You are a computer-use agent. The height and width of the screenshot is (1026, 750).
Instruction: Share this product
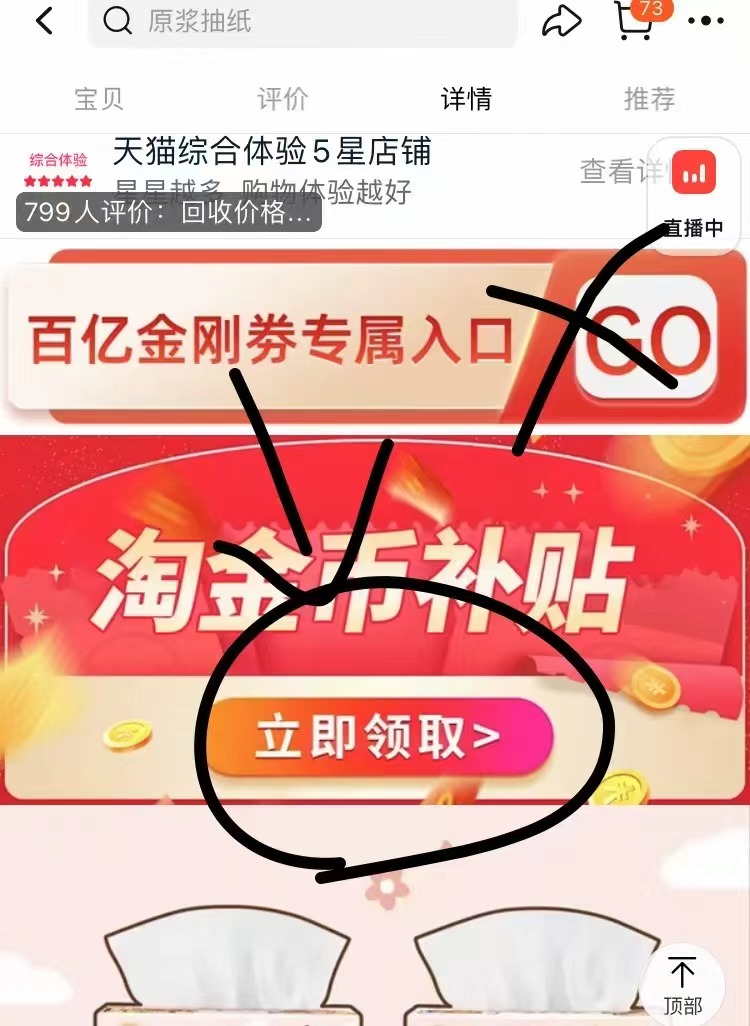pyautogui.click(x=562, y=21)
